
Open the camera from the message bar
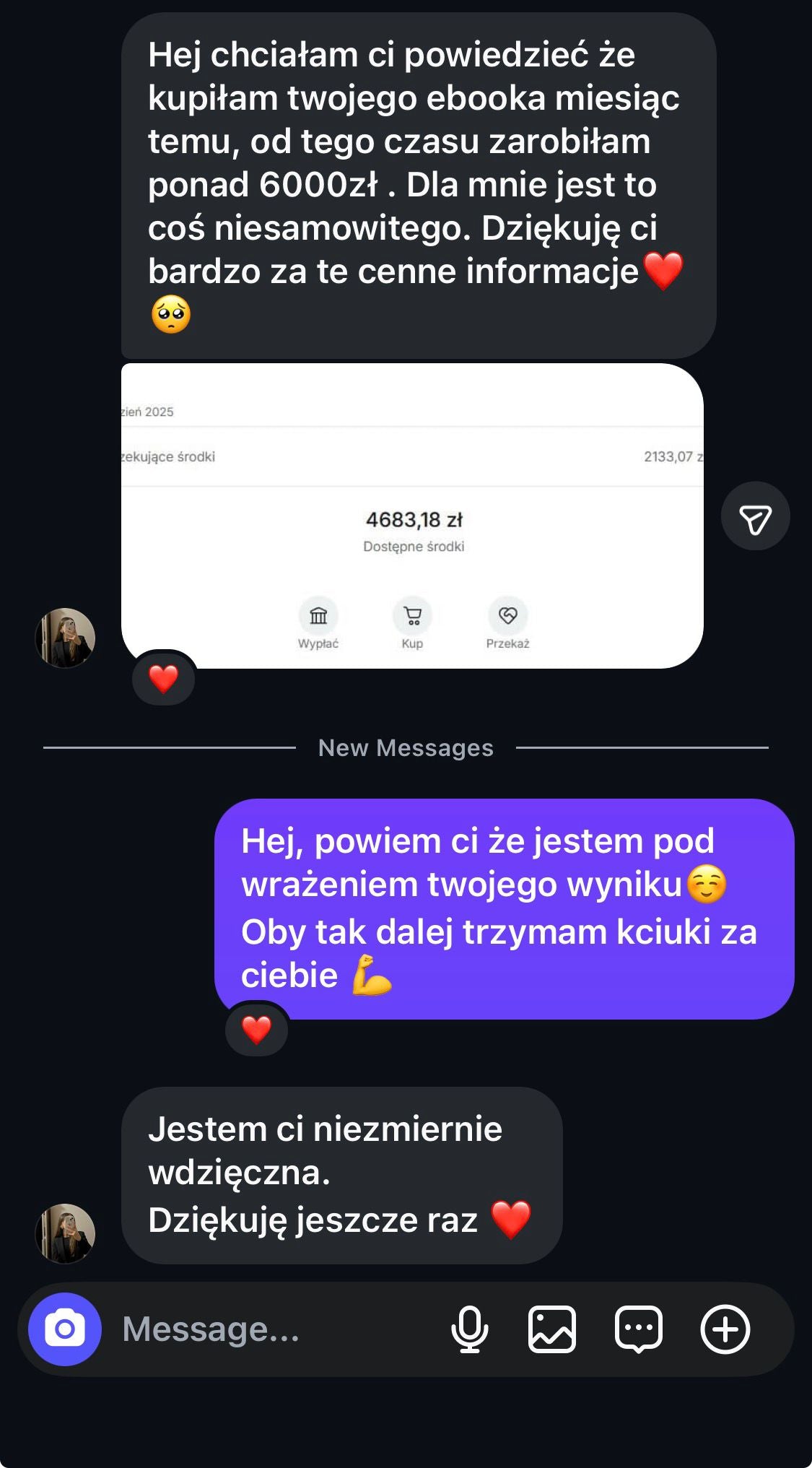65,1329
